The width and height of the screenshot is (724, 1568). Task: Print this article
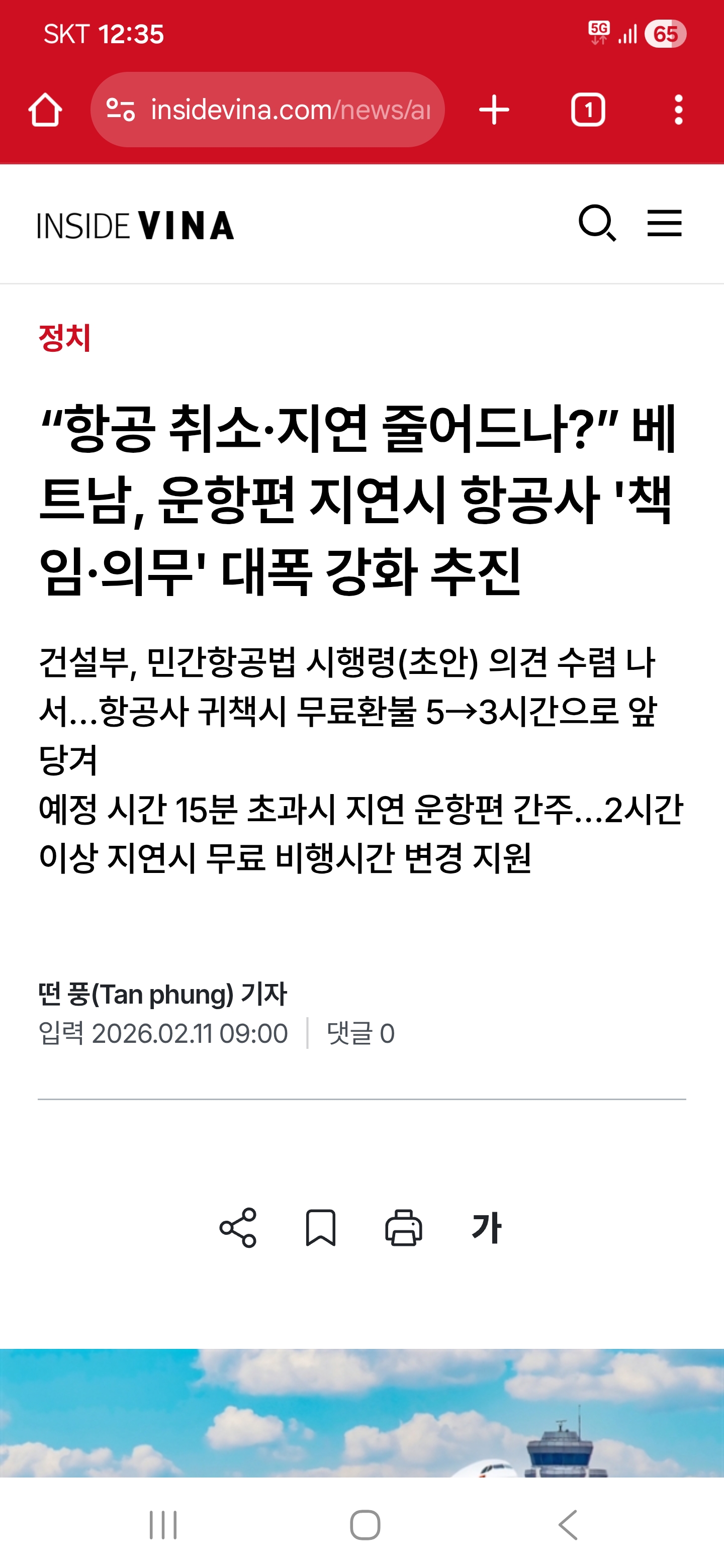(403, 1228)
